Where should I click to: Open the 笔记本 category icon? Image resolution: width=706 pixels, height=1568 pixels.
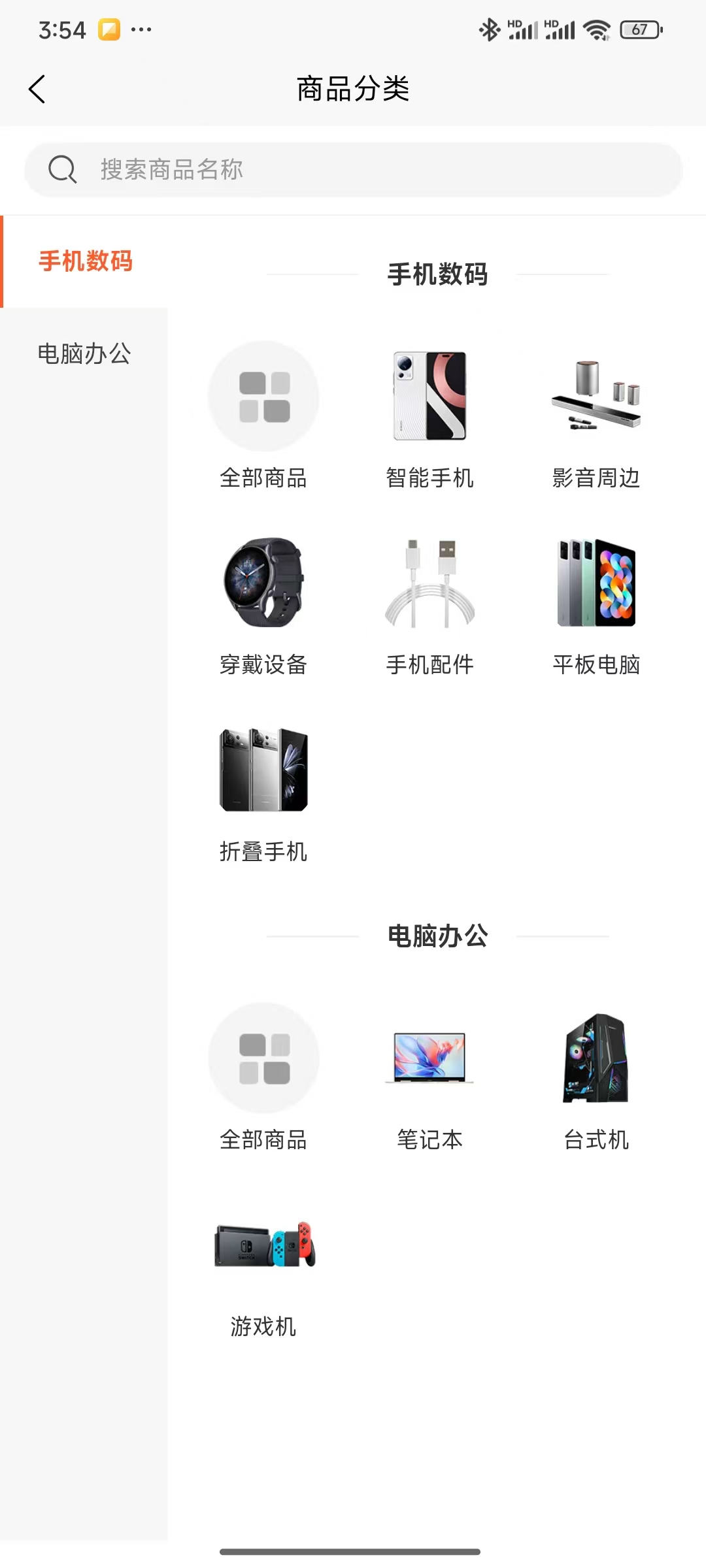click(x=429, y=1058)
